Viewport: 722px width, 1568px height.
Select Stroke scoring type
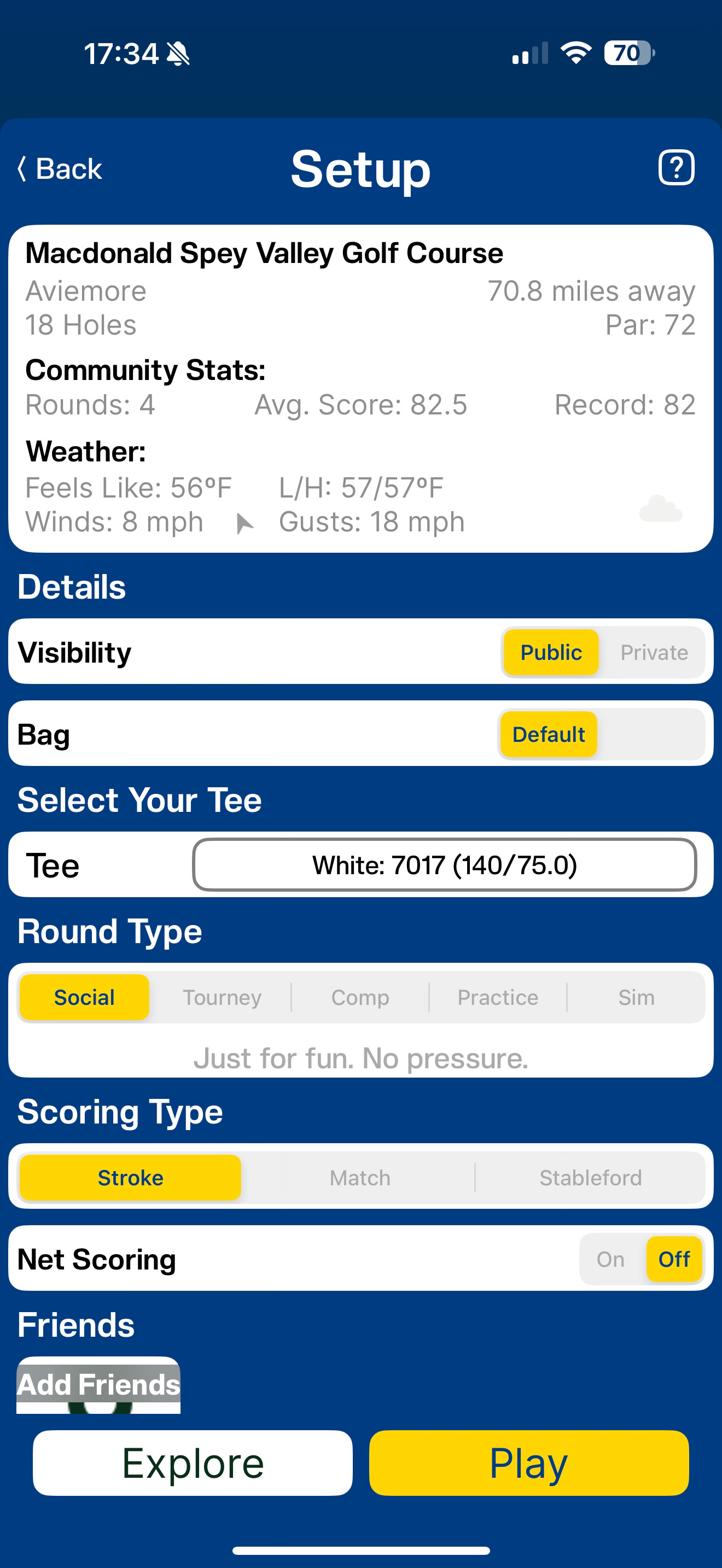pyautogui.click(x=130, y=1178)
